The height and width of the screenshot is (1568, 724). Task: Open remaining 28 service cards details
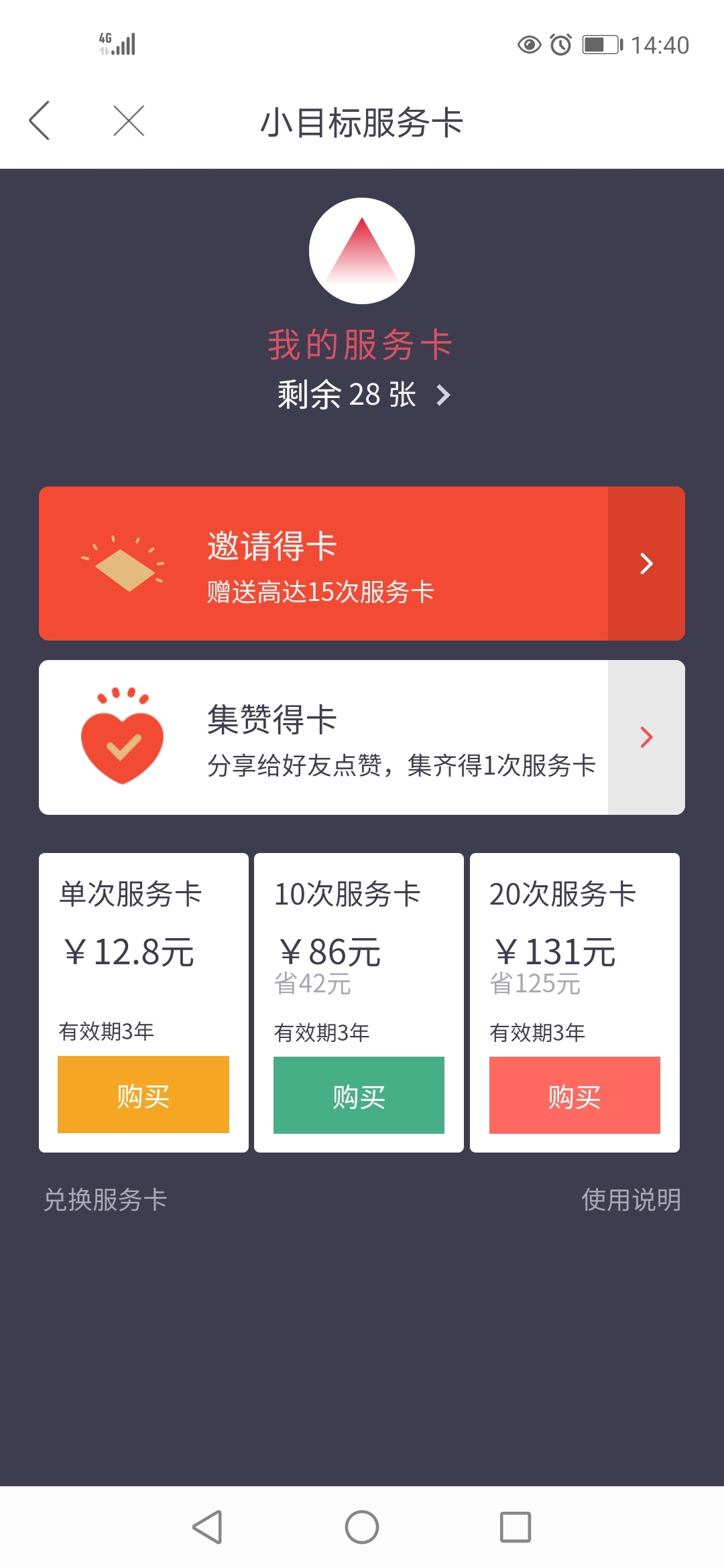pyautogui.click(x=364, y=395)
